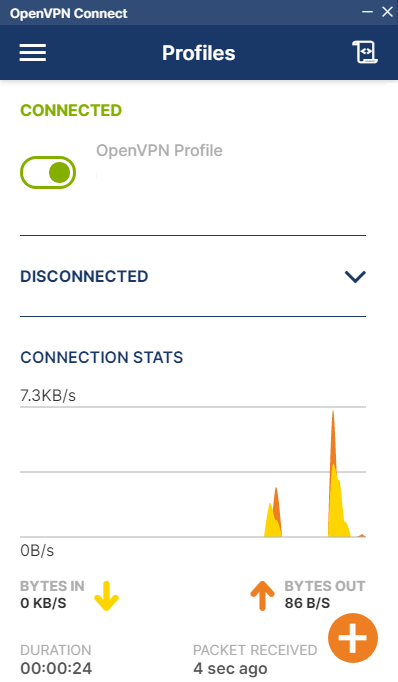Close the OpenVPN Connect window
This screenshot has height=682, width=398.
(387, 12)
